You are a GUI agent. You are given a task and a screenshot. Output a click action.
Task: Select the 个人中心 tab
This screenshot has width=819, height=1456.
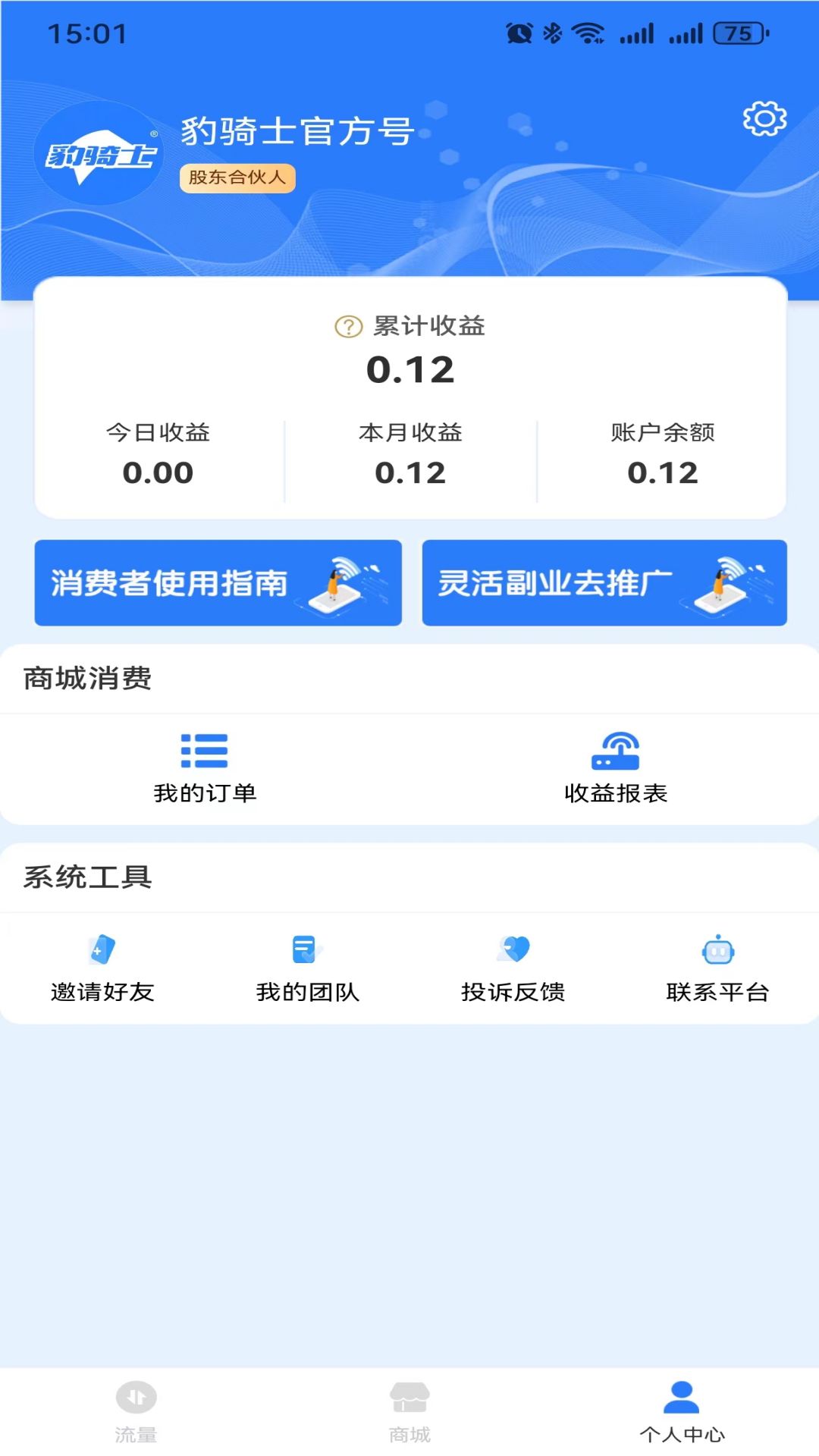(682, 1410)
